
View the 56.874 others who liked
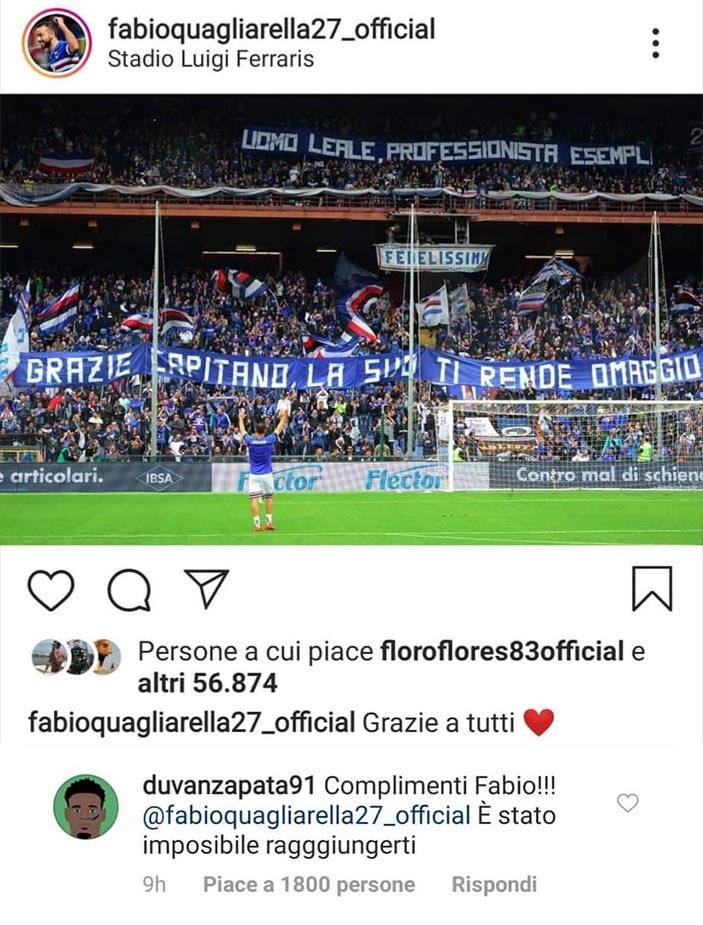[x=207, y=684]
